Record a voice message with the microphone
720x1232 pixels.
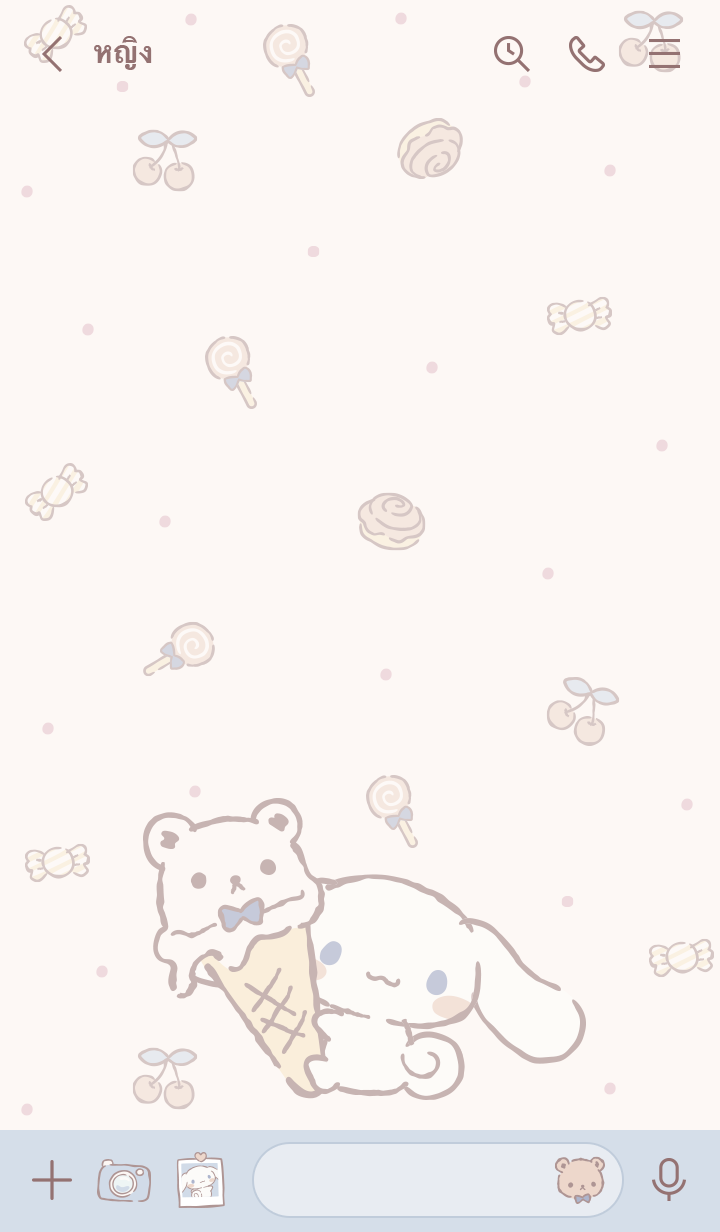668,1179
